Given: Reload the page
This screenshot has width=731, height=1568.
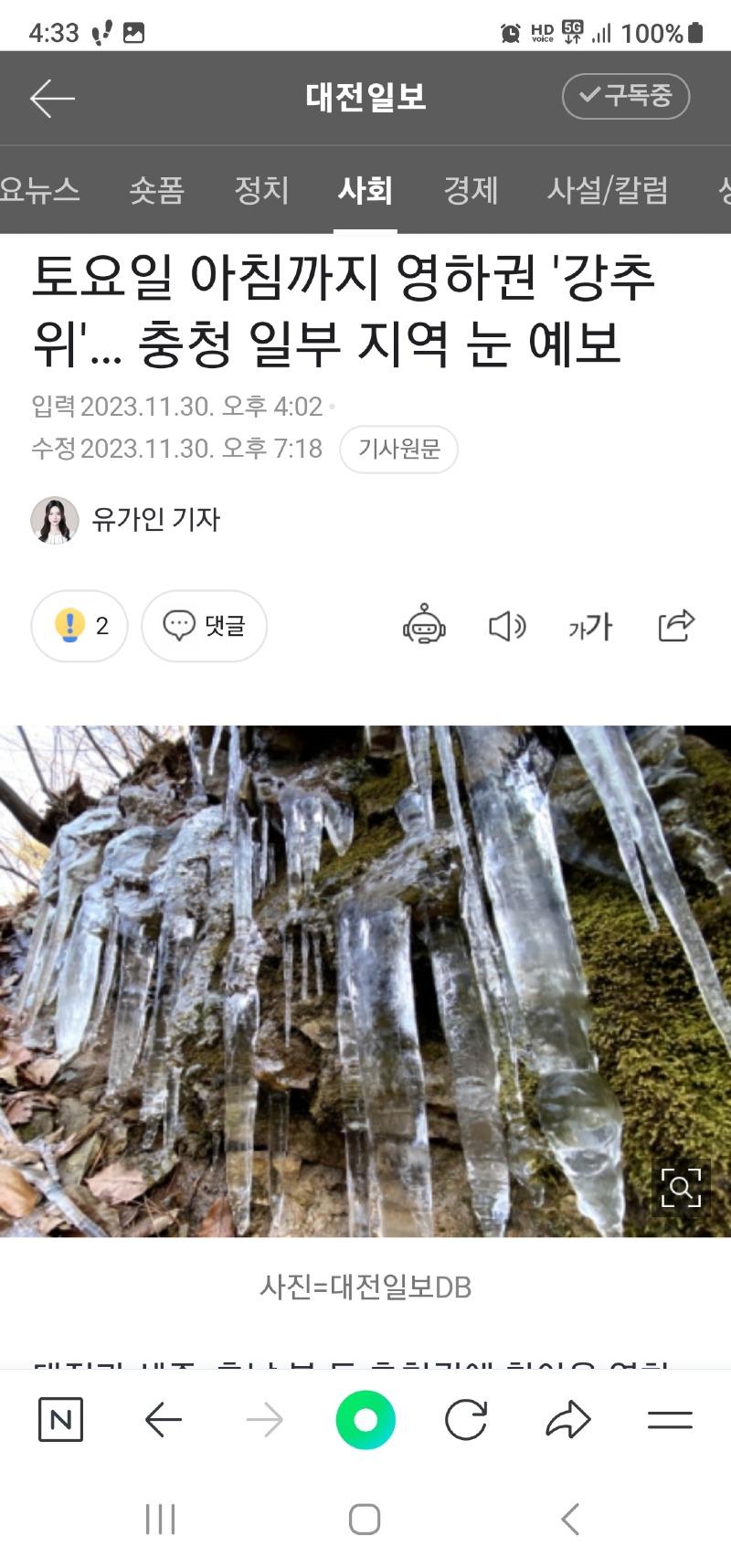Looking at the screenshot, I should point(466,1420).
